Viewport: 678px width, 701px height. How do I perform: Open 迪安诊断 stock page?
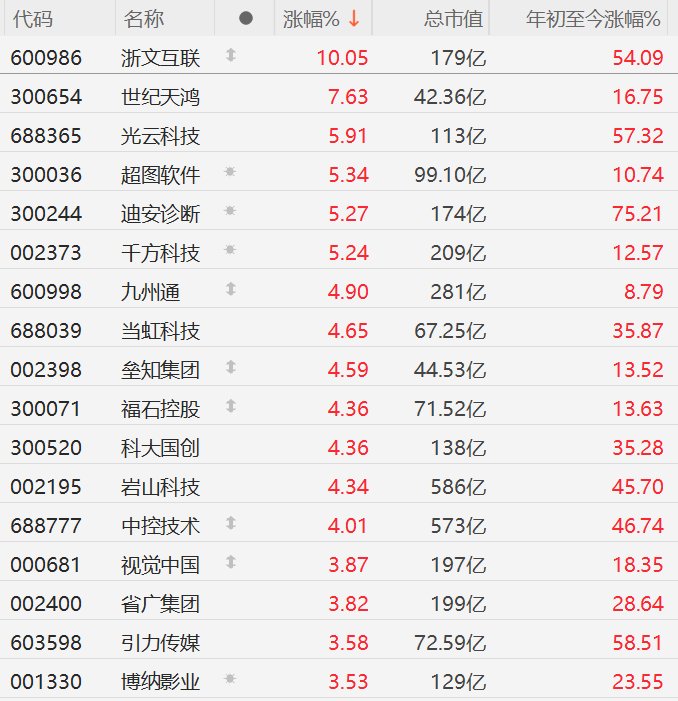pyautogui.click(x=160, y=214)
